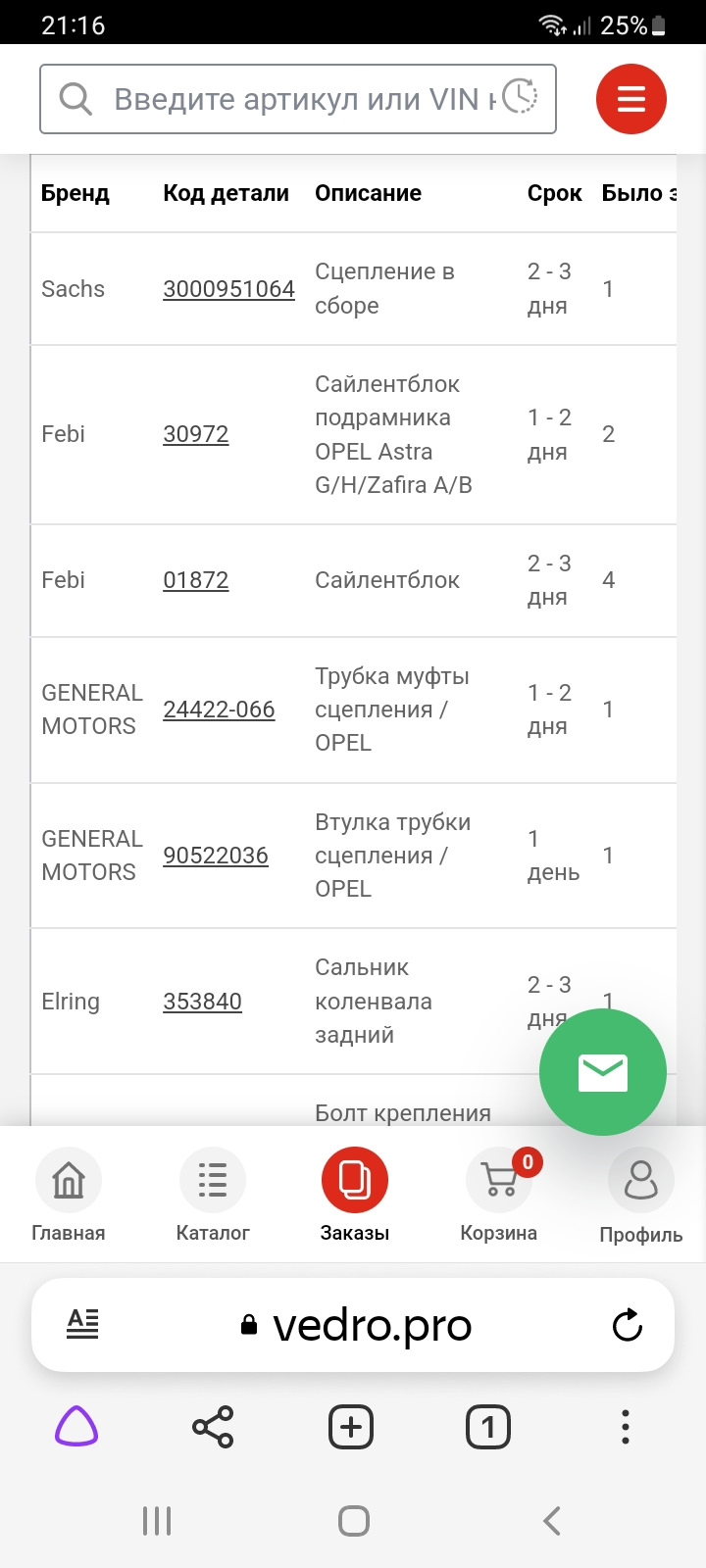
Task: Open search history in the search field
Action: coord(520,95)
